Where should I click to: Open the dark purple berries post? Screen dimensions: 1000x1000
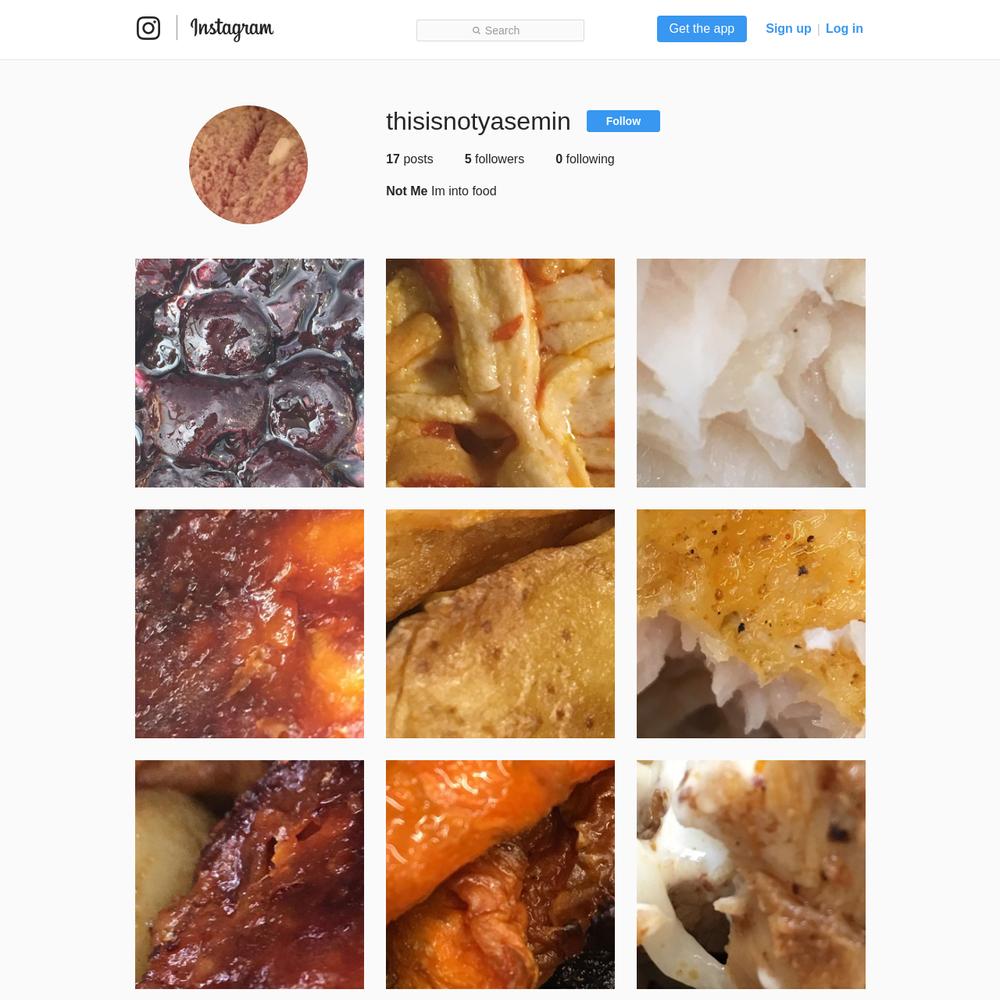(x=249, y=373)
